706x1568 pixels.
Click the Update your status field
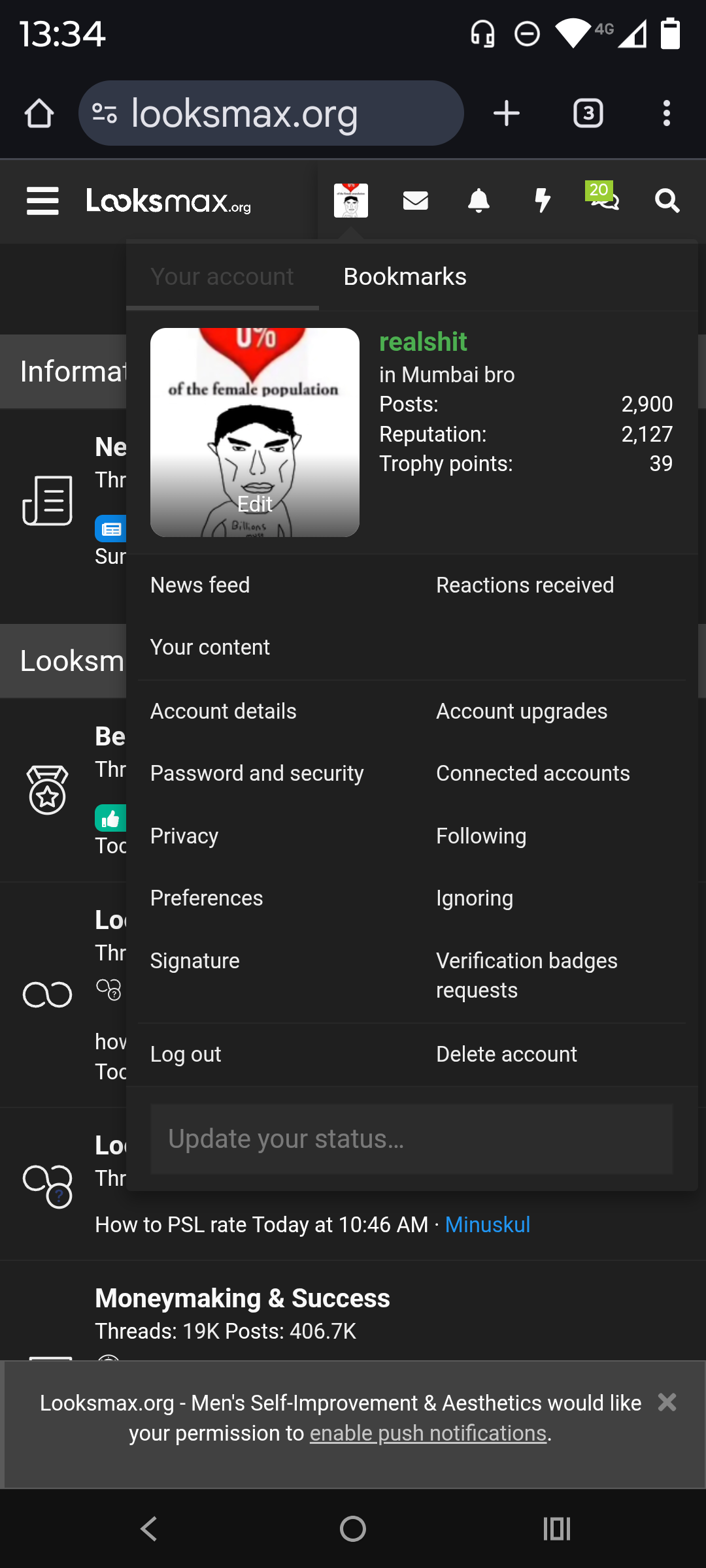[x=411, y=1139]
